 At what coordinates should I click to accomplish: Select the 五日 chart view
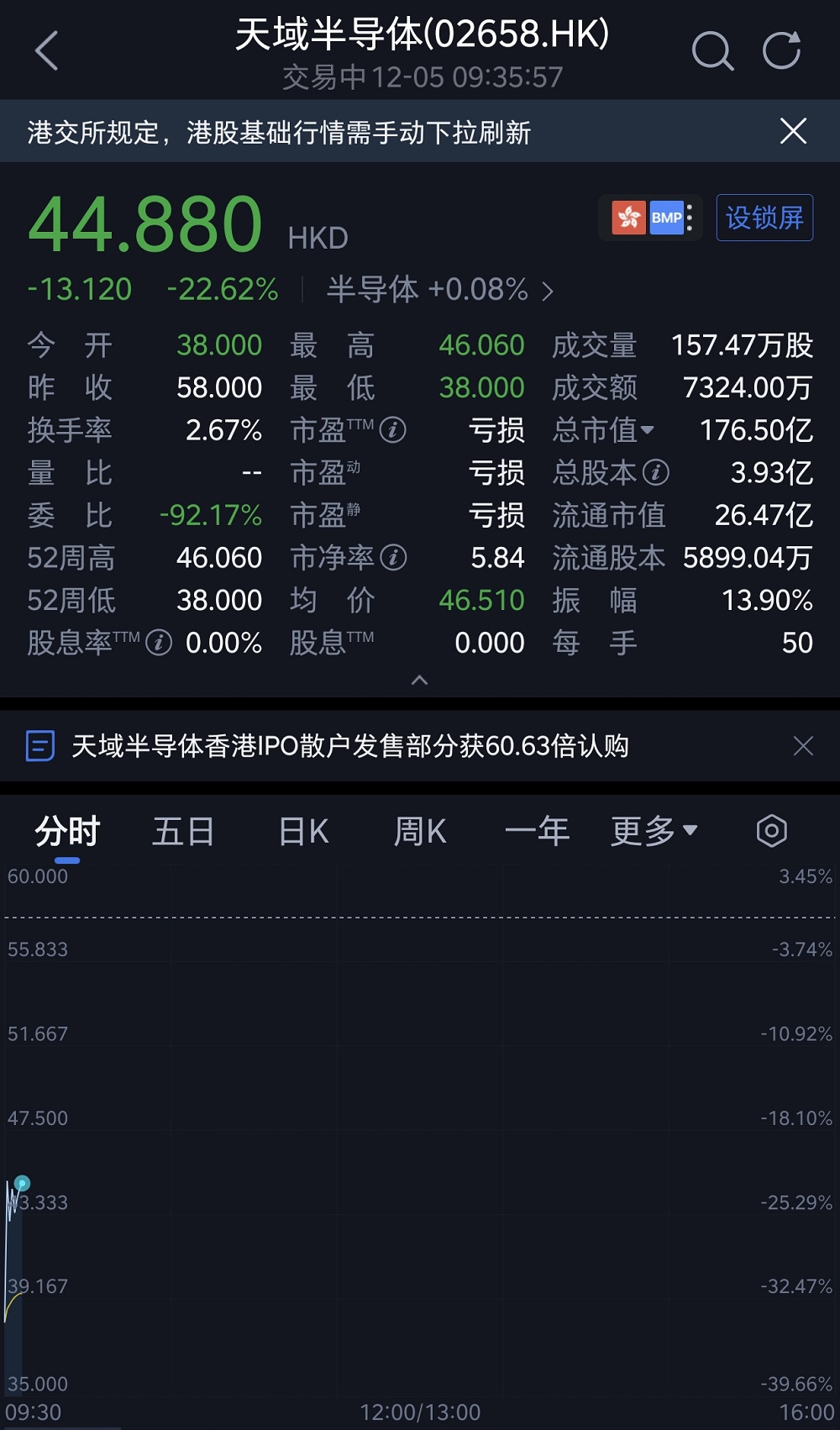tap(183, 830)
